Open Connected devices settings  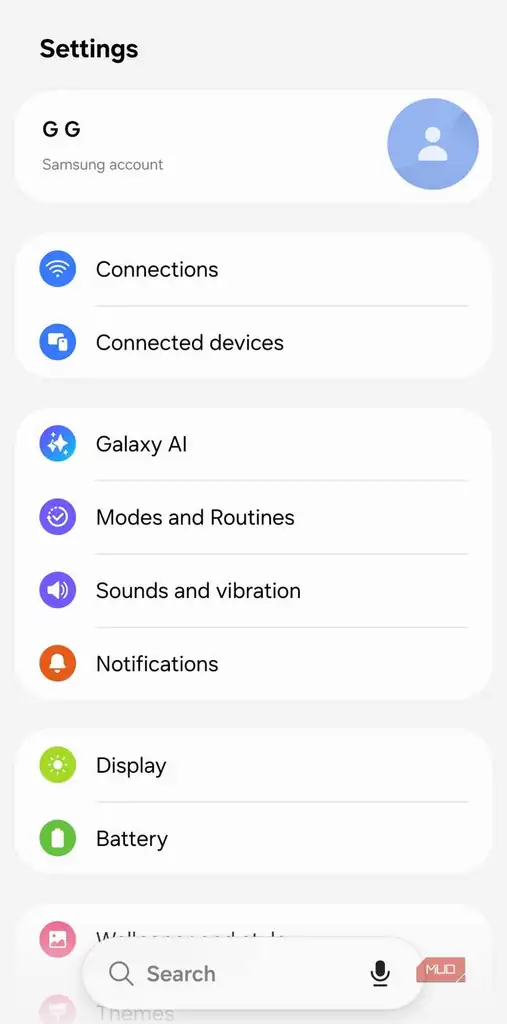(253, 342)
